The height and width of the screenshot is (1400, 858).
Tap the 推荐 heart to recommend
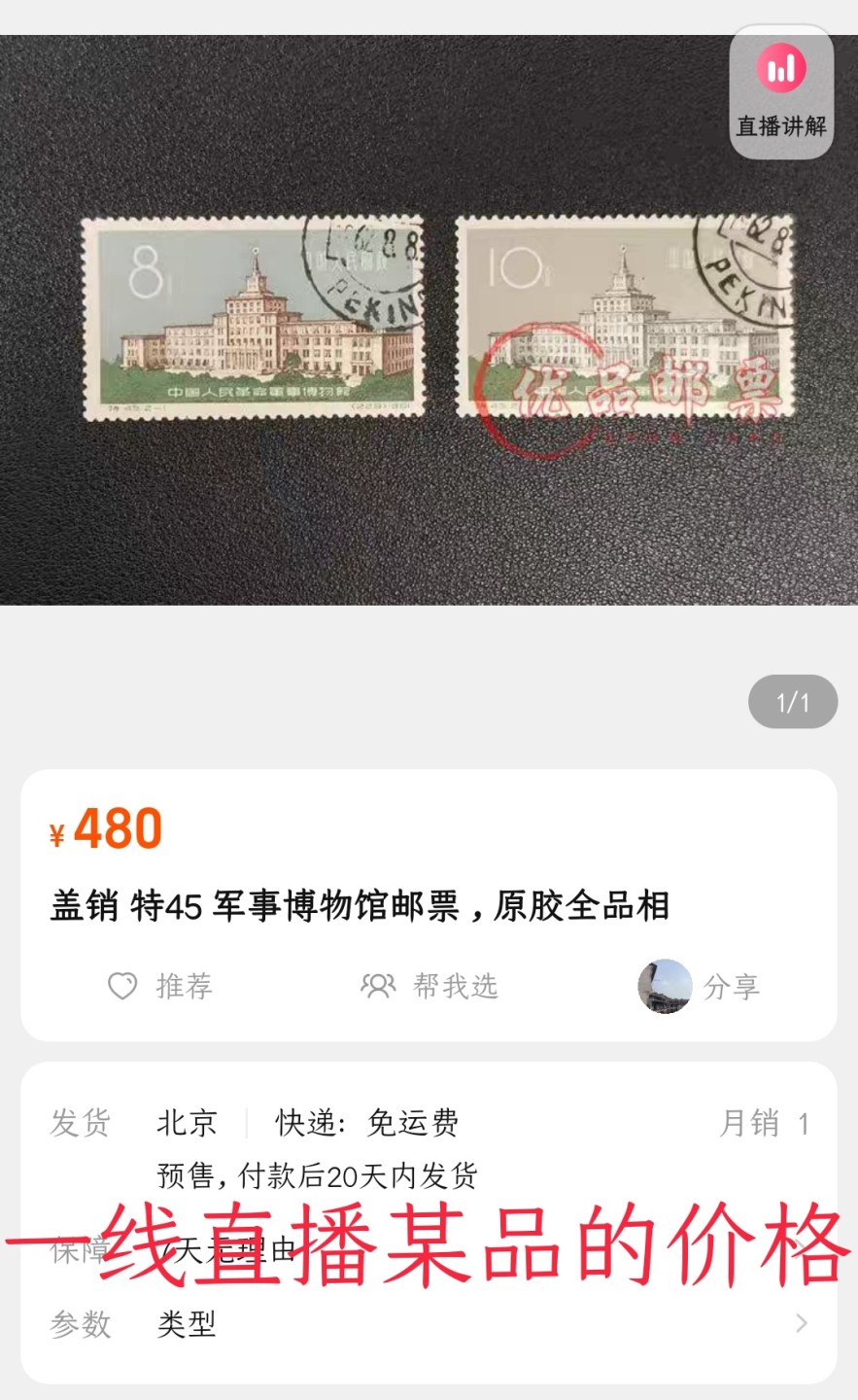(x=160, y=986)
